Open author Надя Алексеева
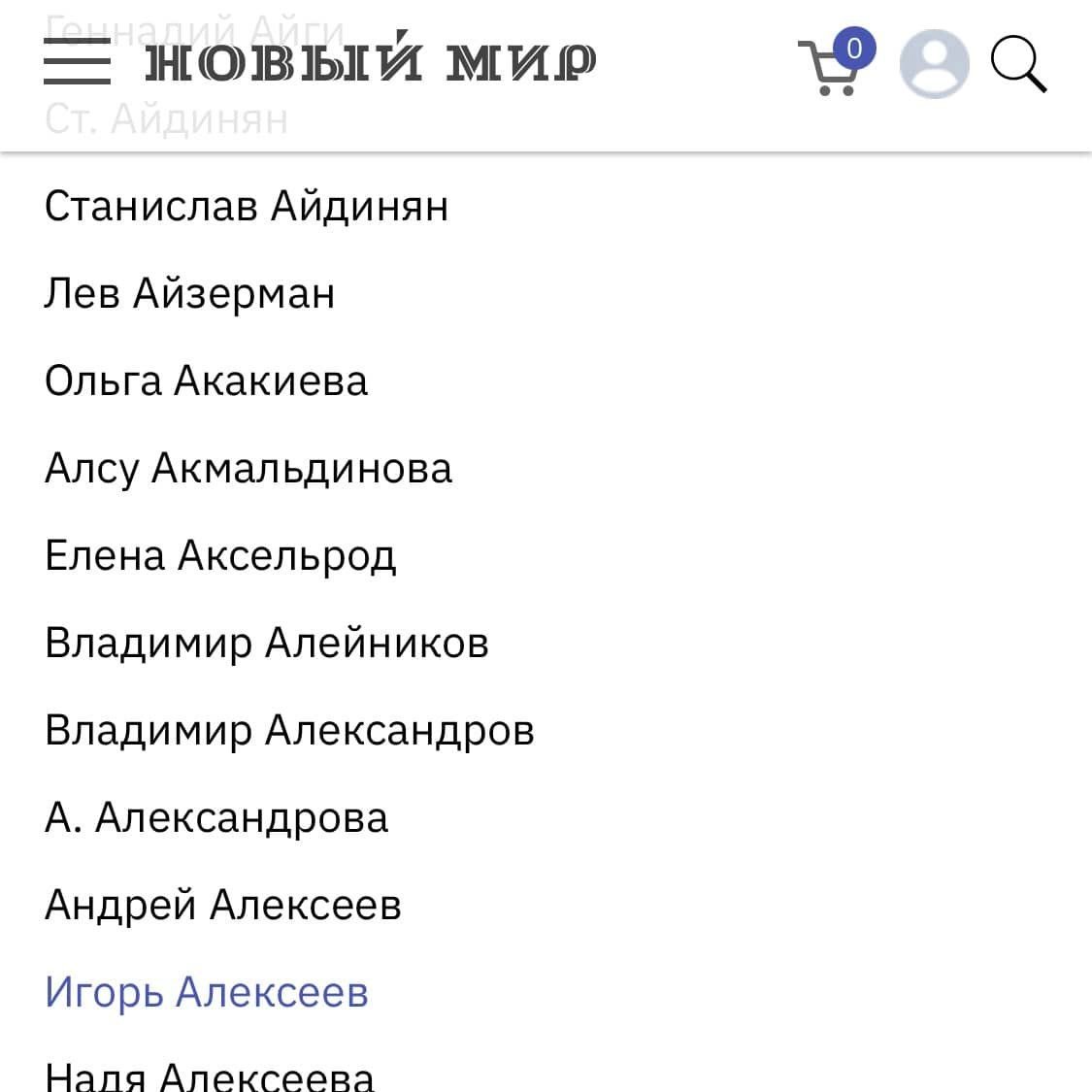Viewport: 1092px width, 1092px height. (209, 1075)
